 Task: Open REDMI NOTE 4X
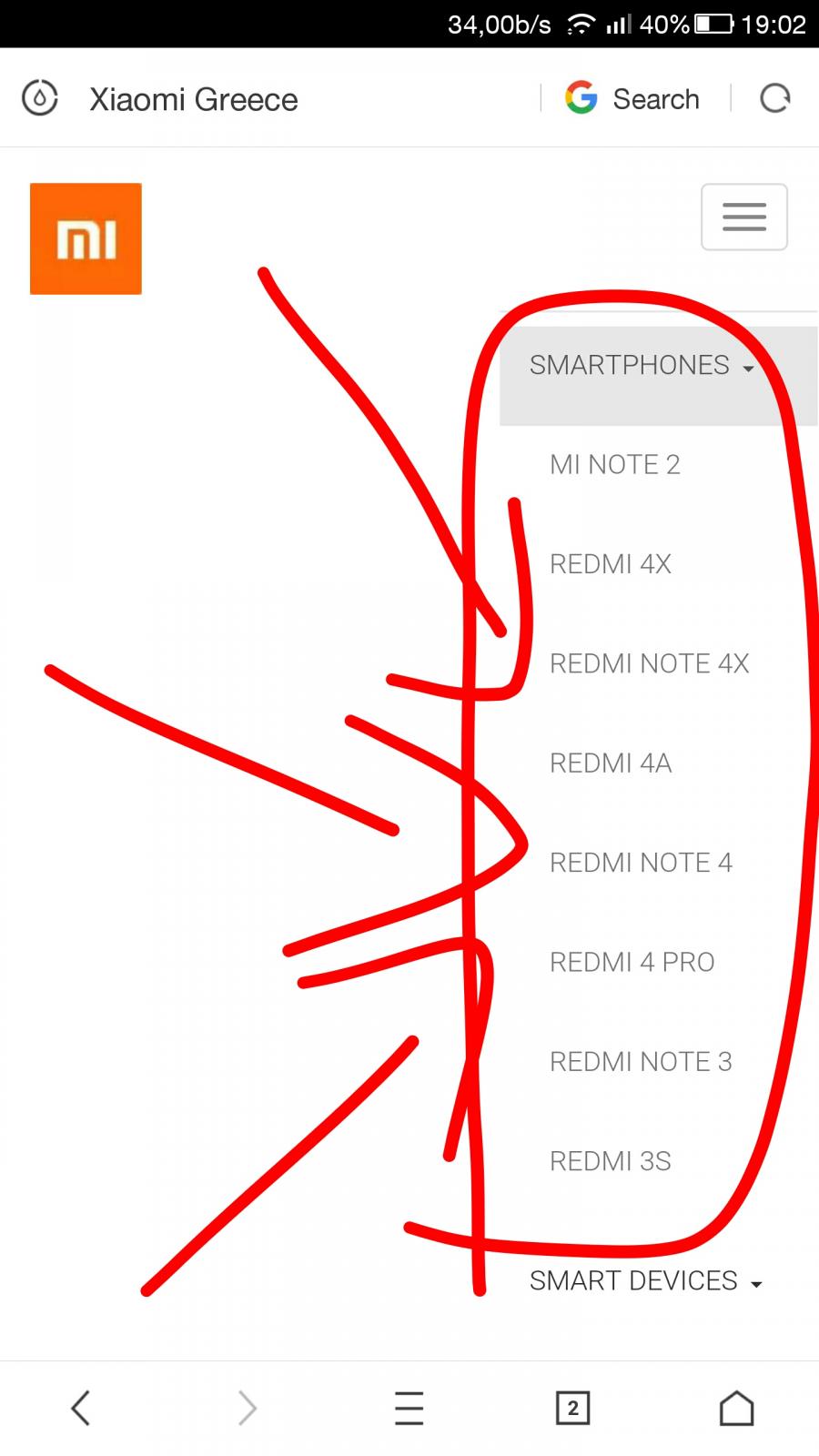[x=650, y=663]
